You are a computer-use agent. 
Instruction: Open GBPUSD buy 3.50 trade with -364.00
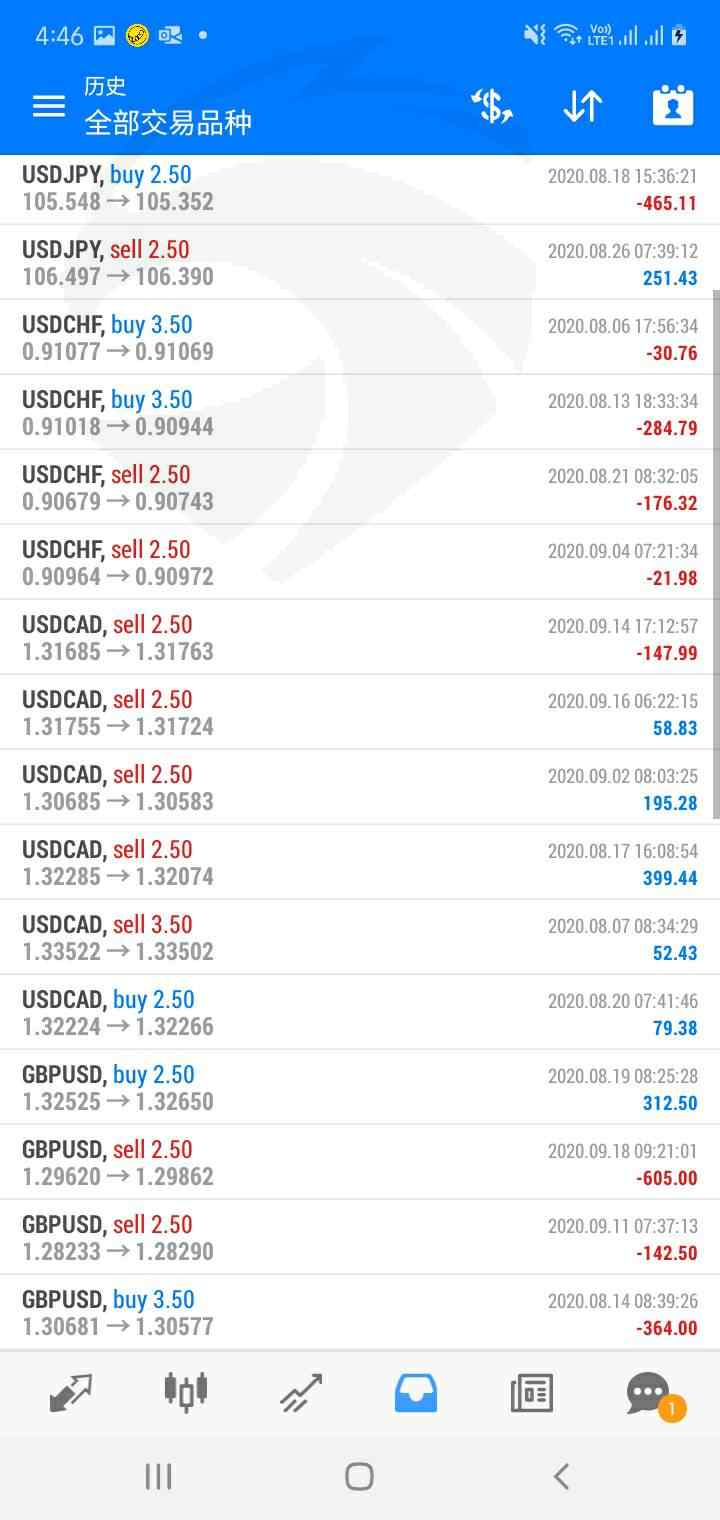(x=360, y=1313)
